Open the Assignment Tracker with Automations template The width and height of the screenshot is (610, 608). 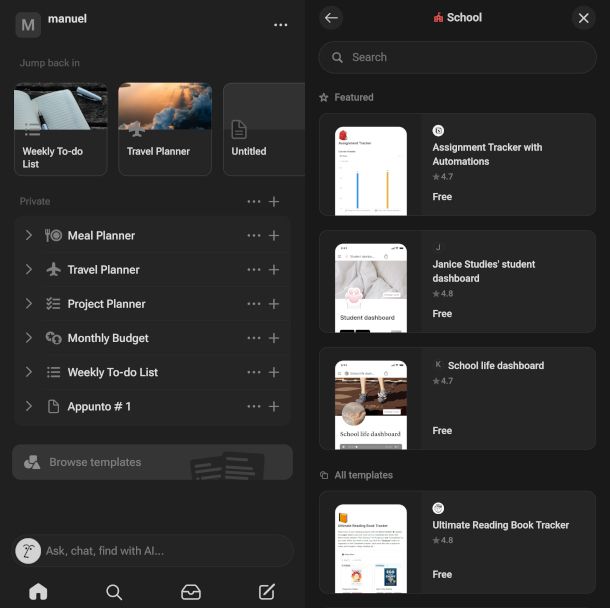tap(457, 164)
